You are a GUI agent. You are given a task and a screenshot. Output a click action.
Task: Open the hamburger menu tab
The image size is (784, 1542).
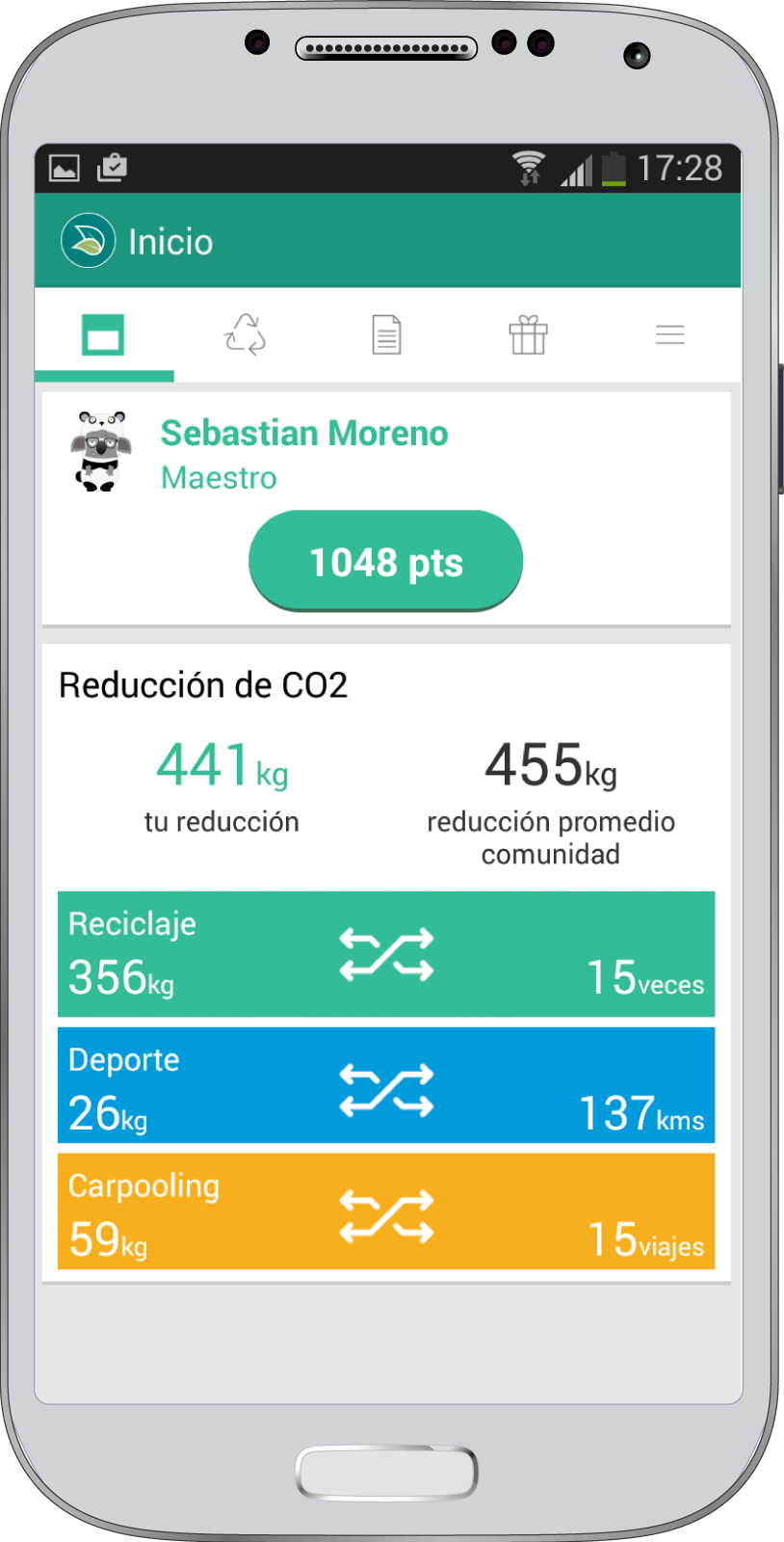pyautogui.click(x=669, y=335)
